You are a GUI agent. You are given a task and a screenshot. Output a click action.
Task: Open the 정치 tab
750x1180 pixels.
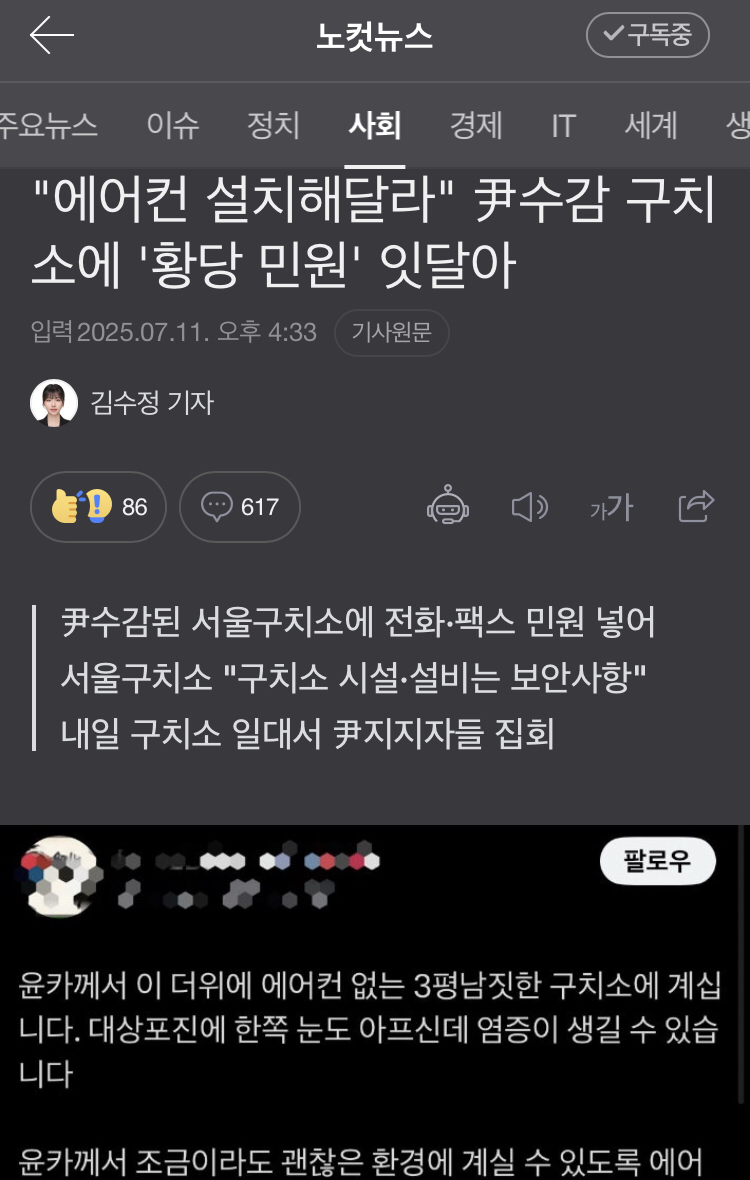tap(273, 125)
